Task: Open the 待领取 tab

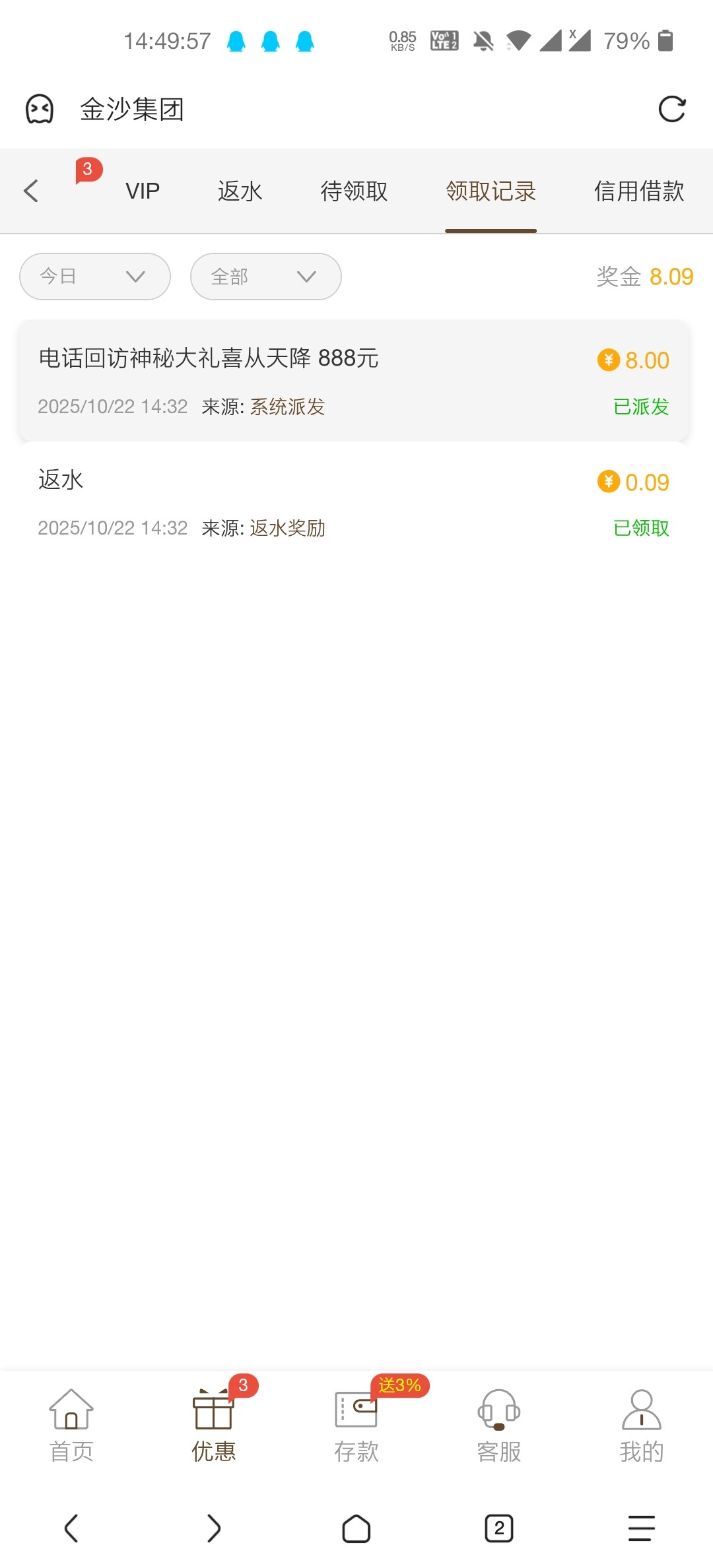Action: [354, 191]
